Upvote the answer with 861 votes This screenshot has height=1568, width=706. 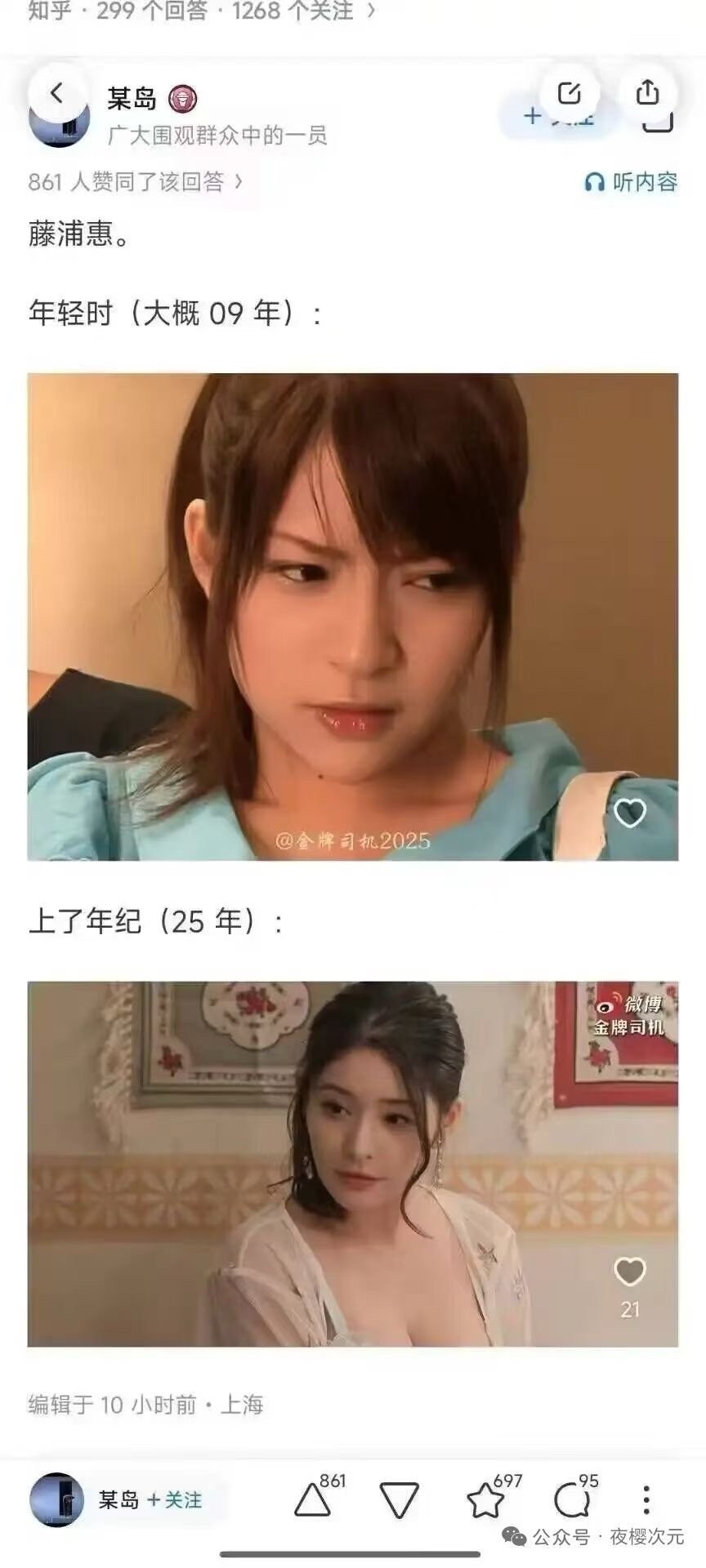click(312, 1500)
